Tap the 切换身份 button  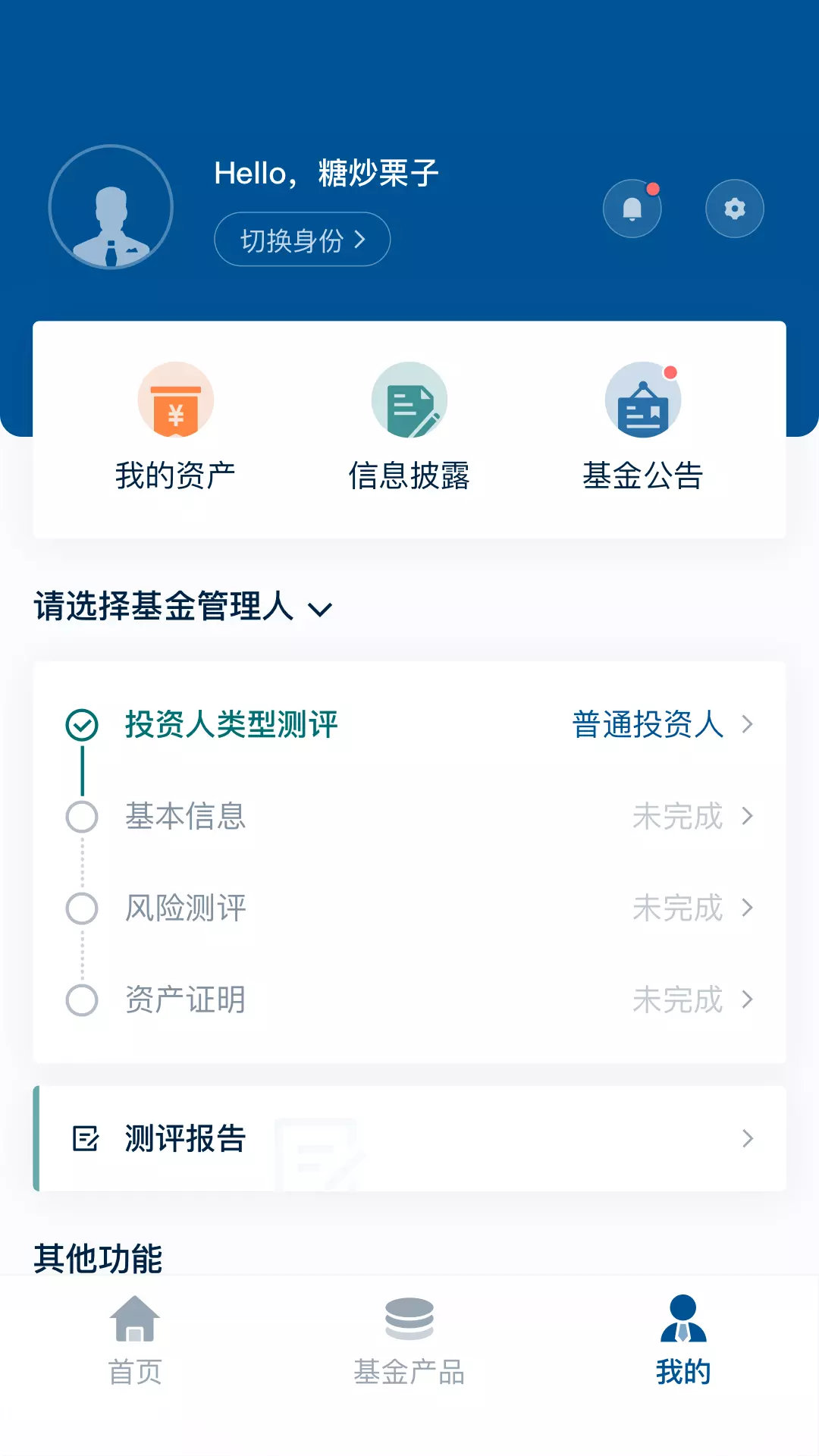point(303,240)
